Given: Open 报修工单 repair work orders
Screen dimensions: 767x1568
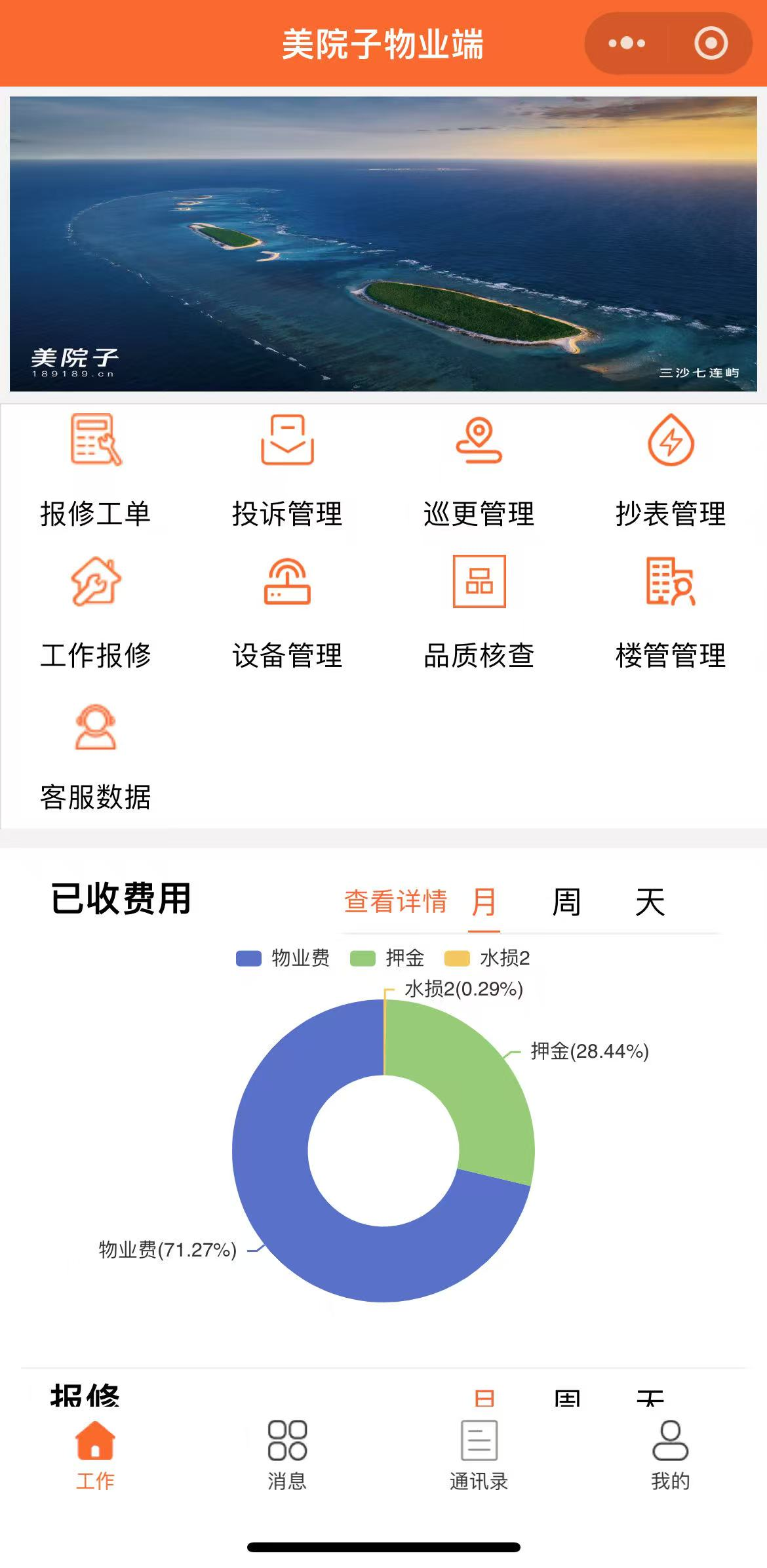Looking at the screenshot, I should click(96, 470).
